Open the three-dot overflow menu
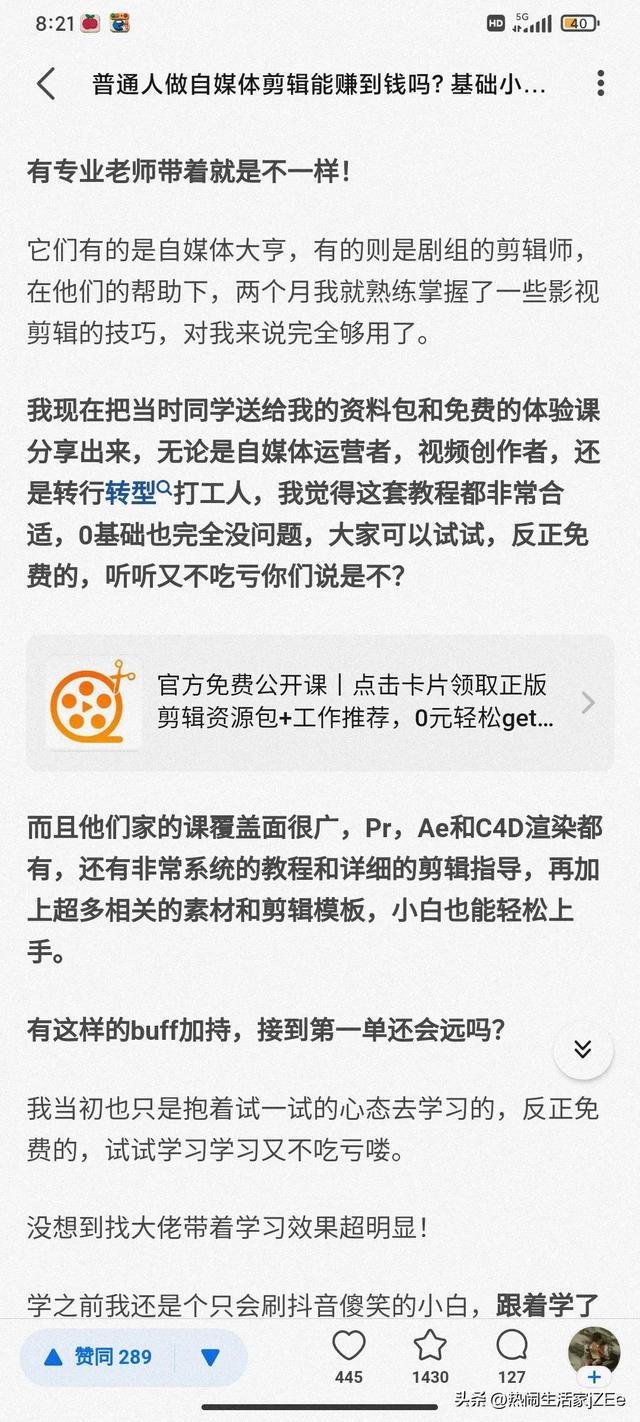 point(600,83)
